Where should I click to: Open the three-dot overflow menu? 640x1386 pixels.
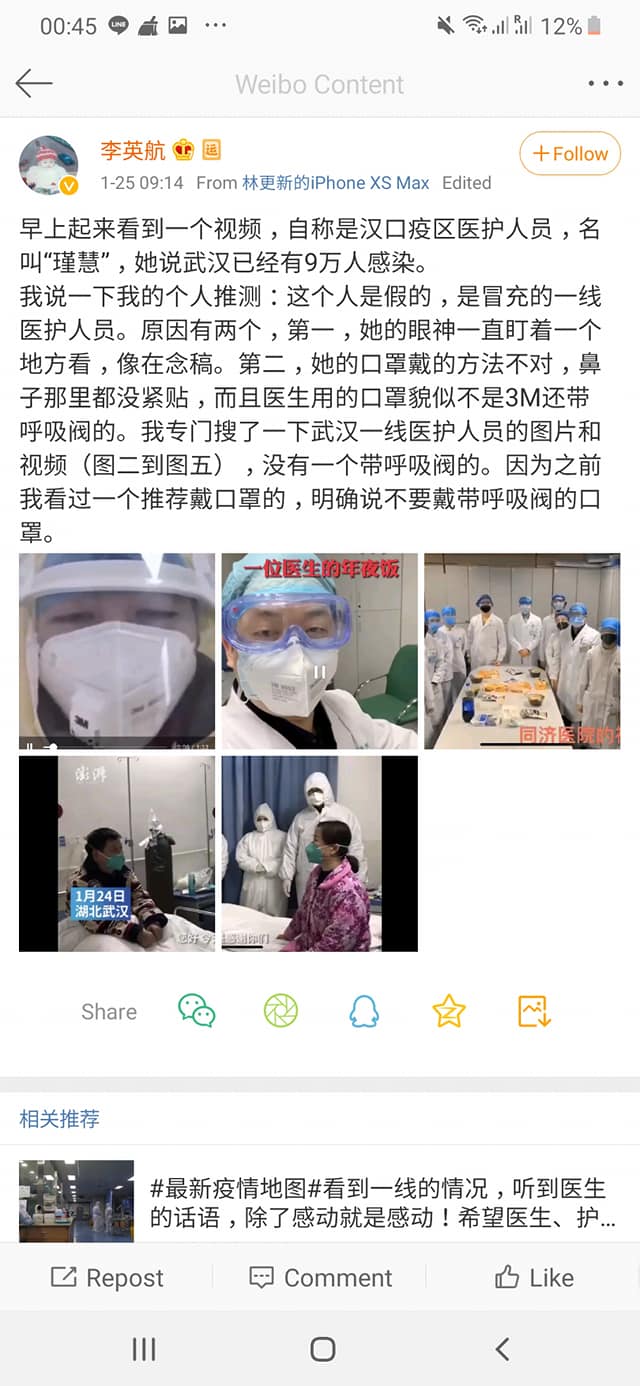tap(605, 84)
